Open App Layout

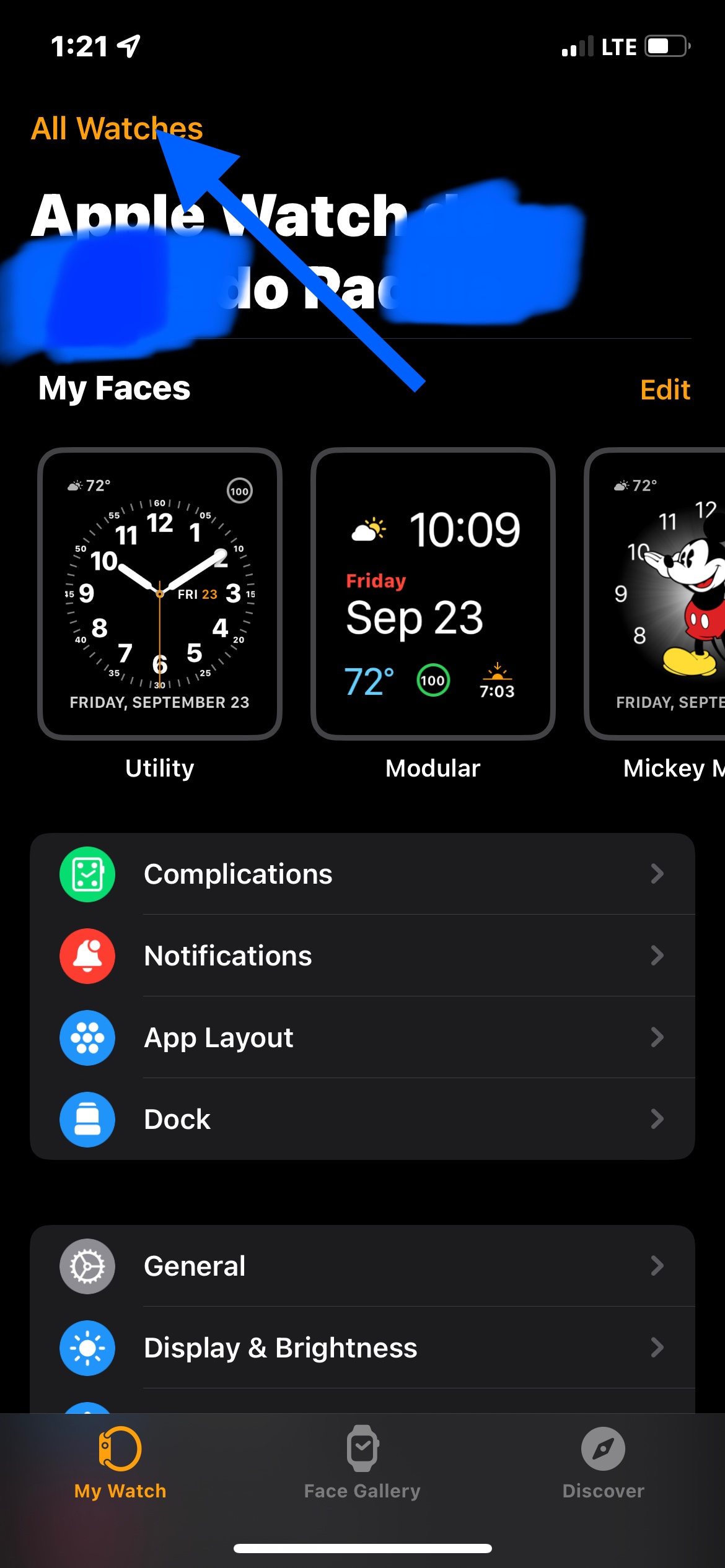click(362, 1037)
